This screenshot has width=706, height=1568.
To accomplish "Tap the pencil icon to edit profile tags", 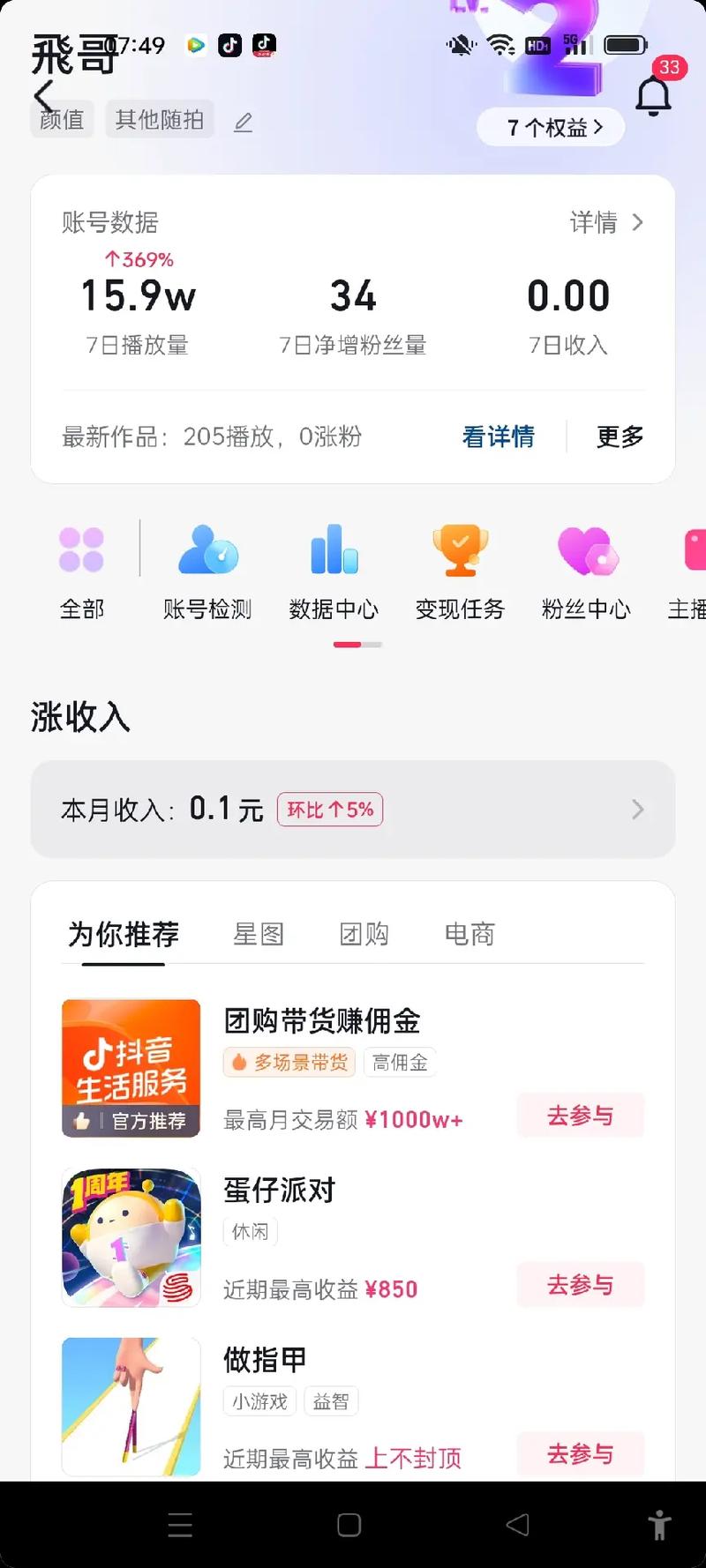I will pyautogui.click(x=243, y=123).
